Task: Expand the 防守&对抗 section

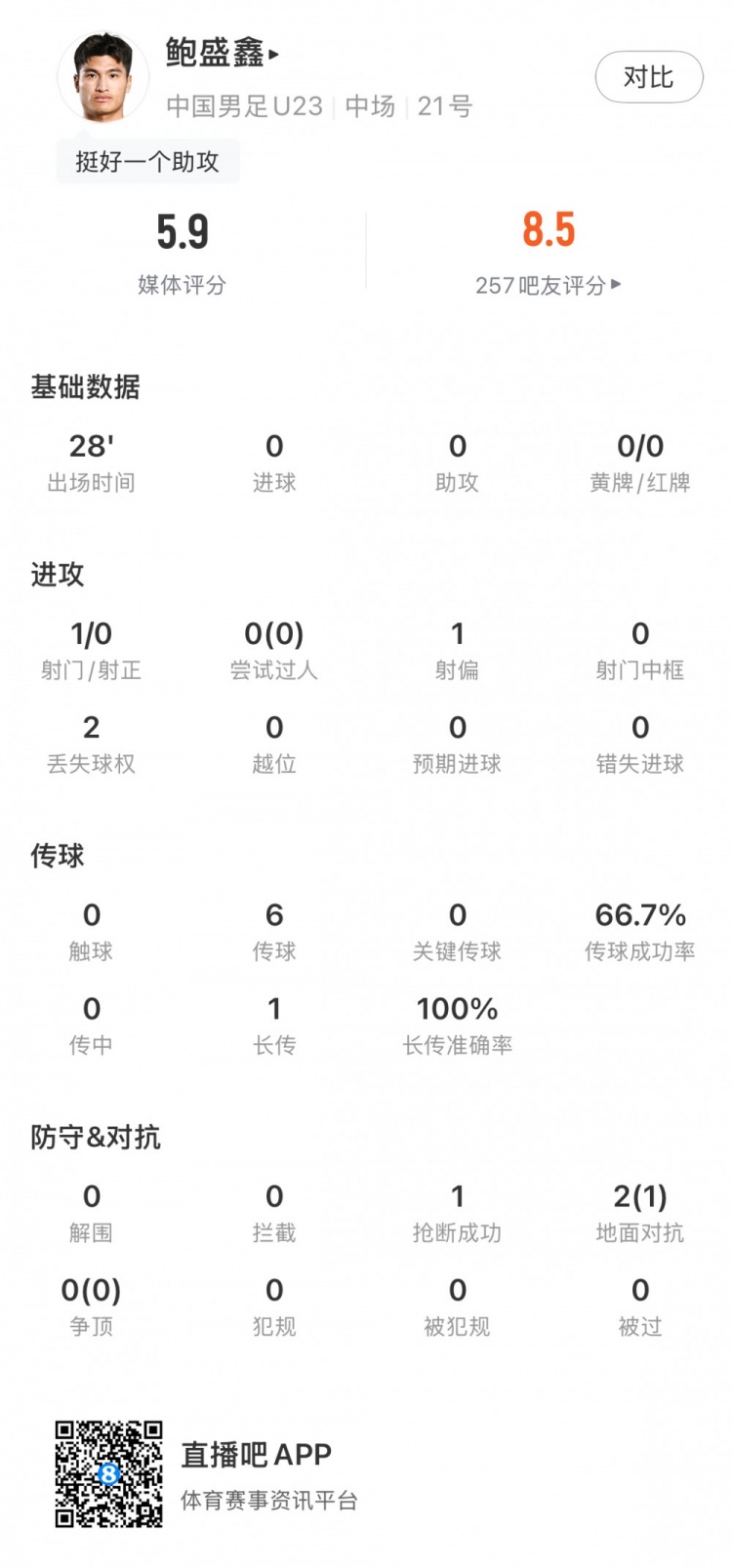Action: tap(97, 1138)
